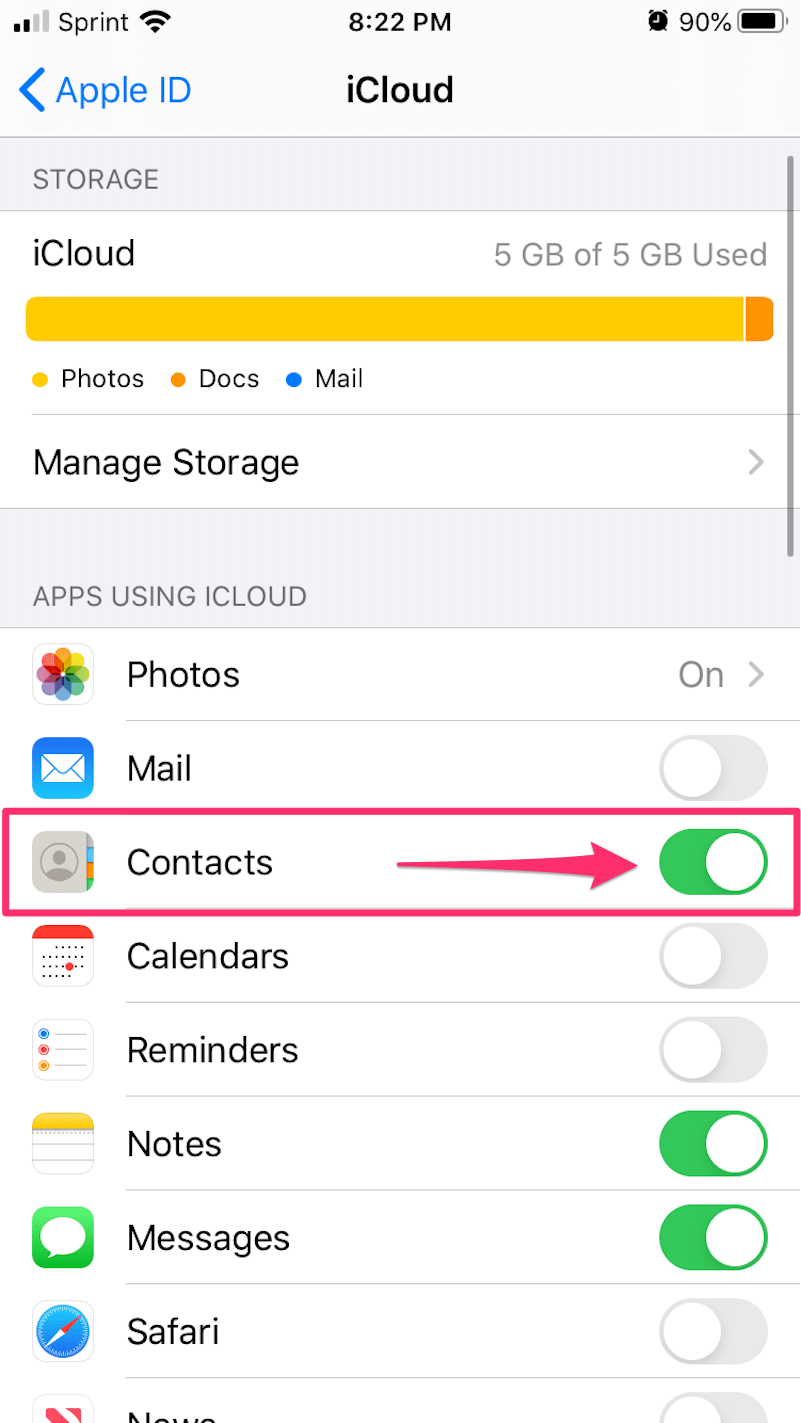Disable Notes iCloud sync
801x1423 pixels.
[x=713, y=1144]
